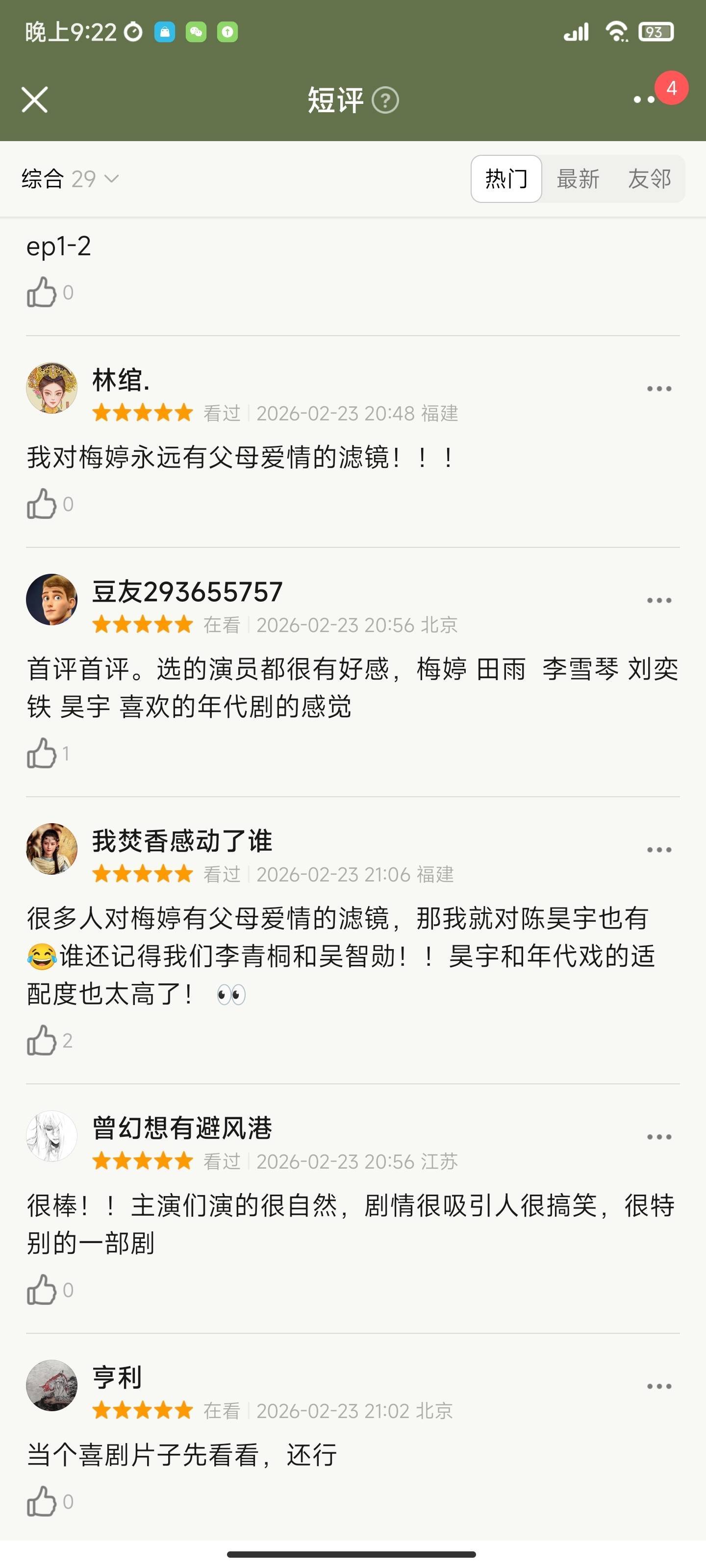
Task: Open the help icon beside 短评
Action: click(x=385, y=100)
